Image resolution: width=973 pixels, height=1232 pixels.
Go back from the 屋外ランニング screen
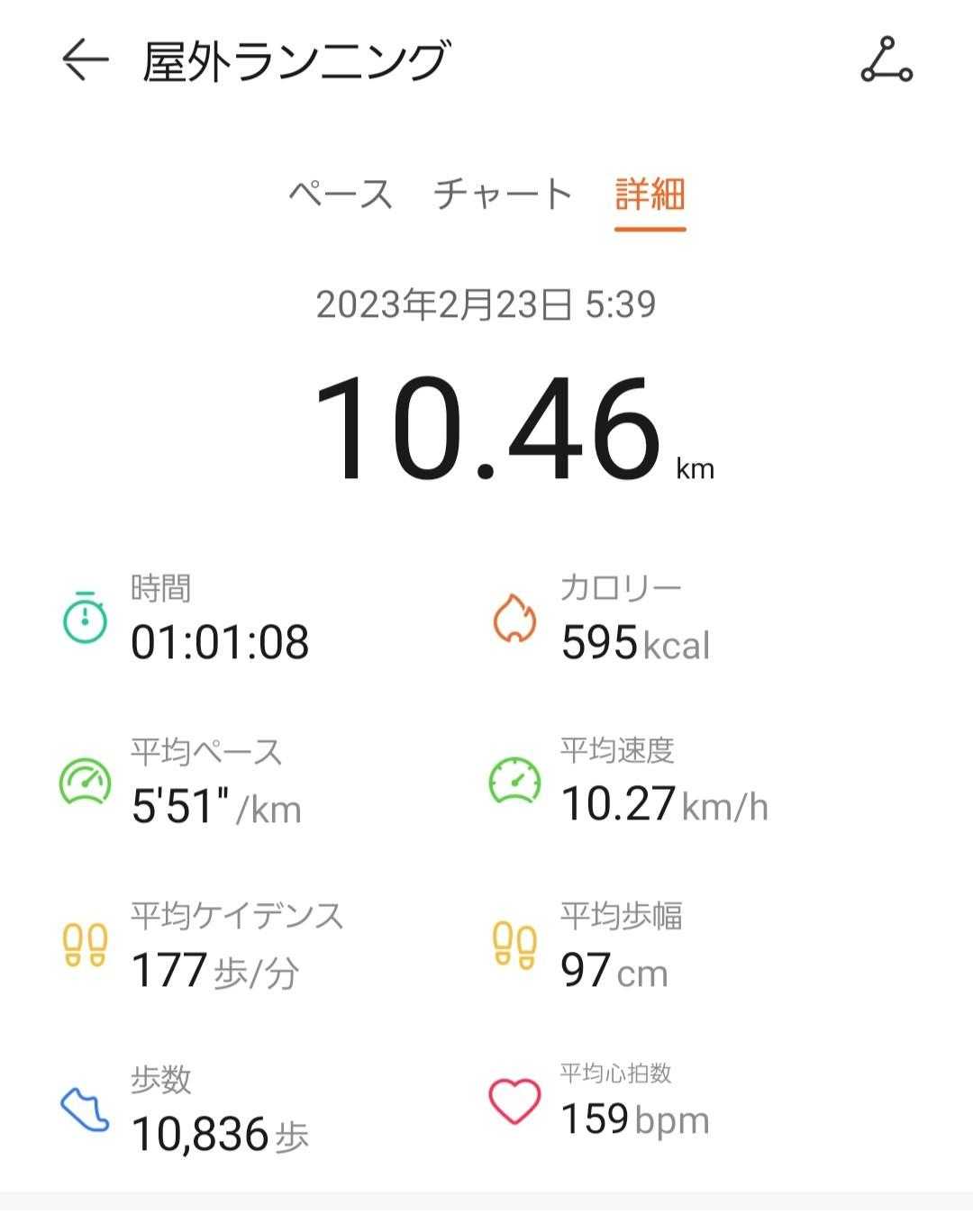point(85,61)
